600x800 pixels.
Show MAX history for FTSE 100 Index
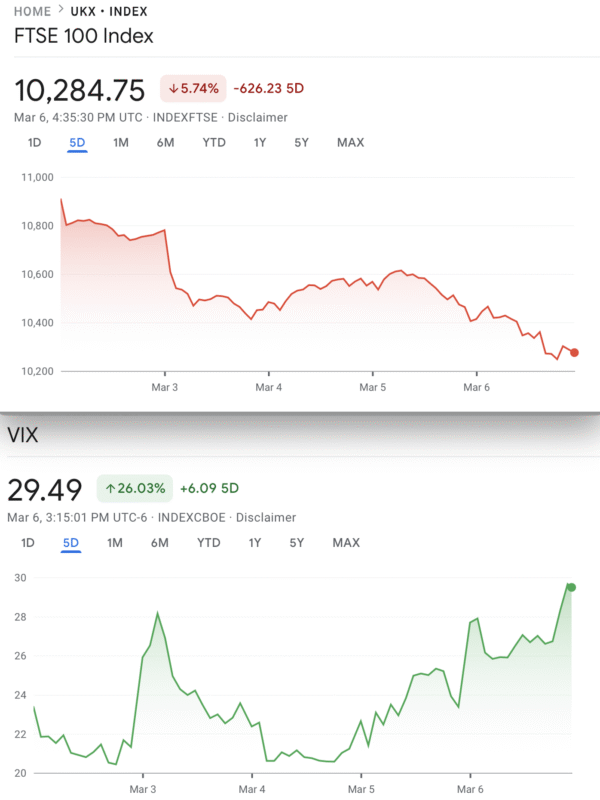point(350,142)
